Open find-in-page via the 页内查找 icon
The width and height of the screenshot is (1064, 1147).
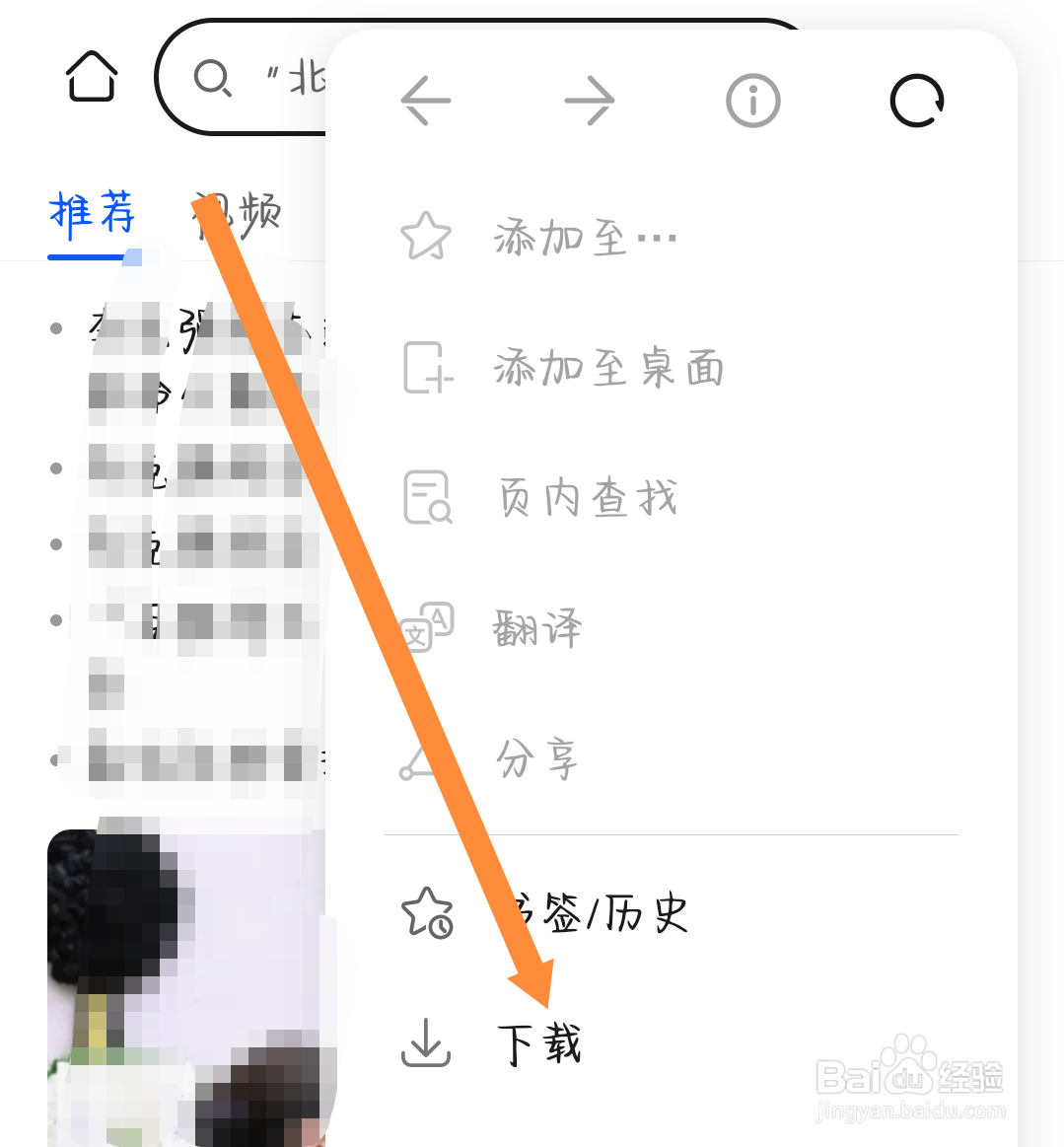pos(426,498)
